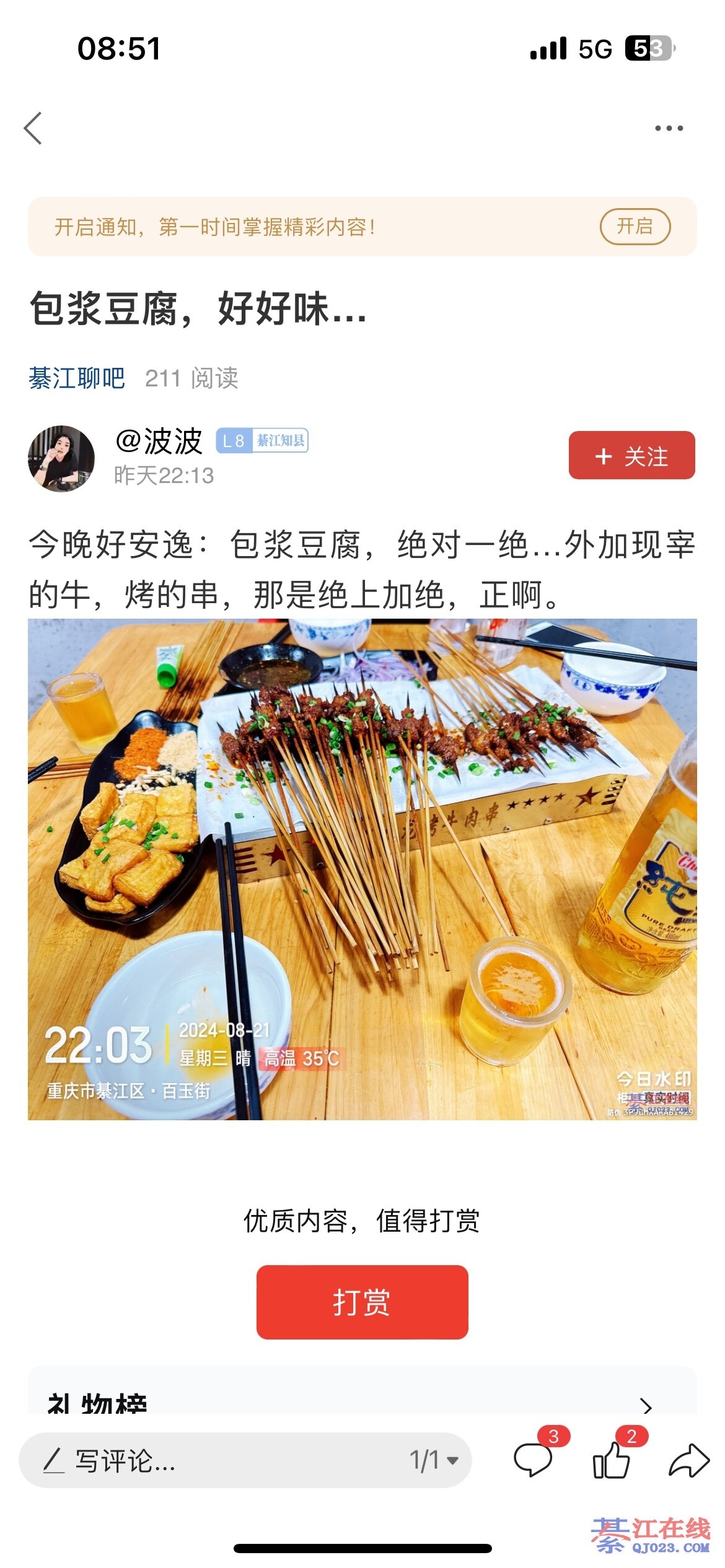Share this post
725x1568 pixels.
pyautogui.click(x=688, y=1460)
